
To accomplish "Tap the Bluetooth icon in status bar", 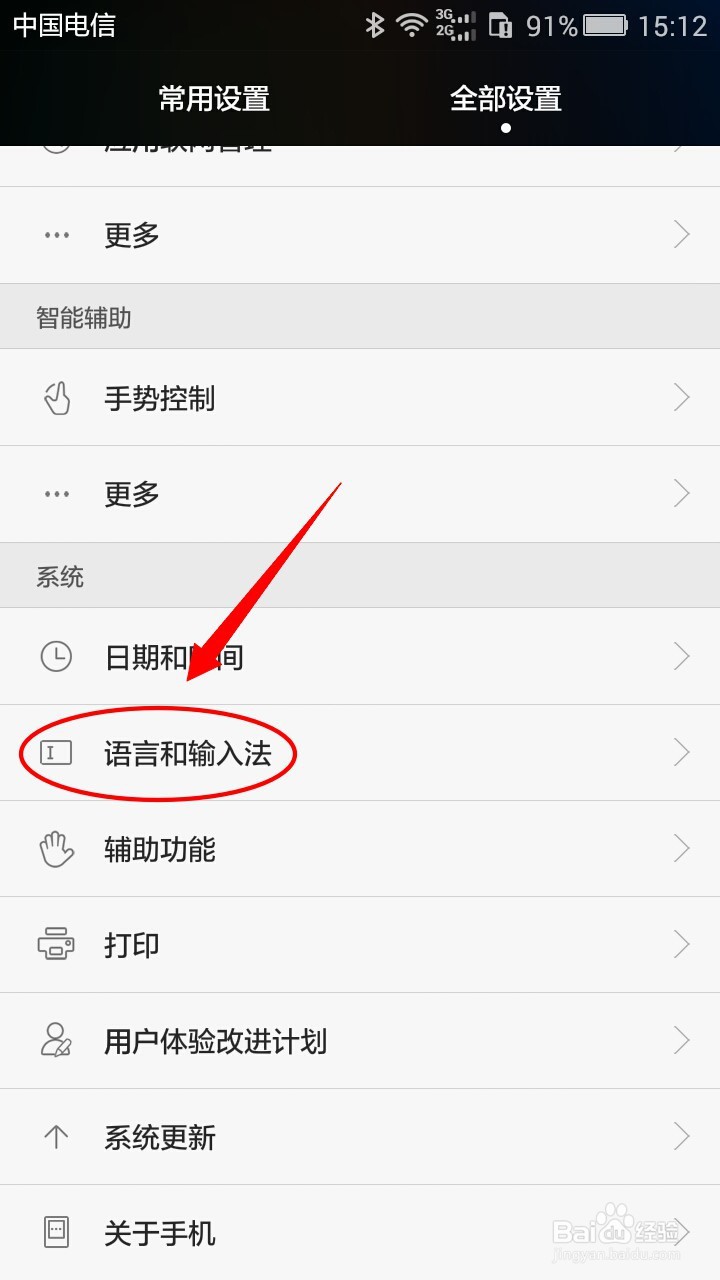I will (x=377, y=25).
